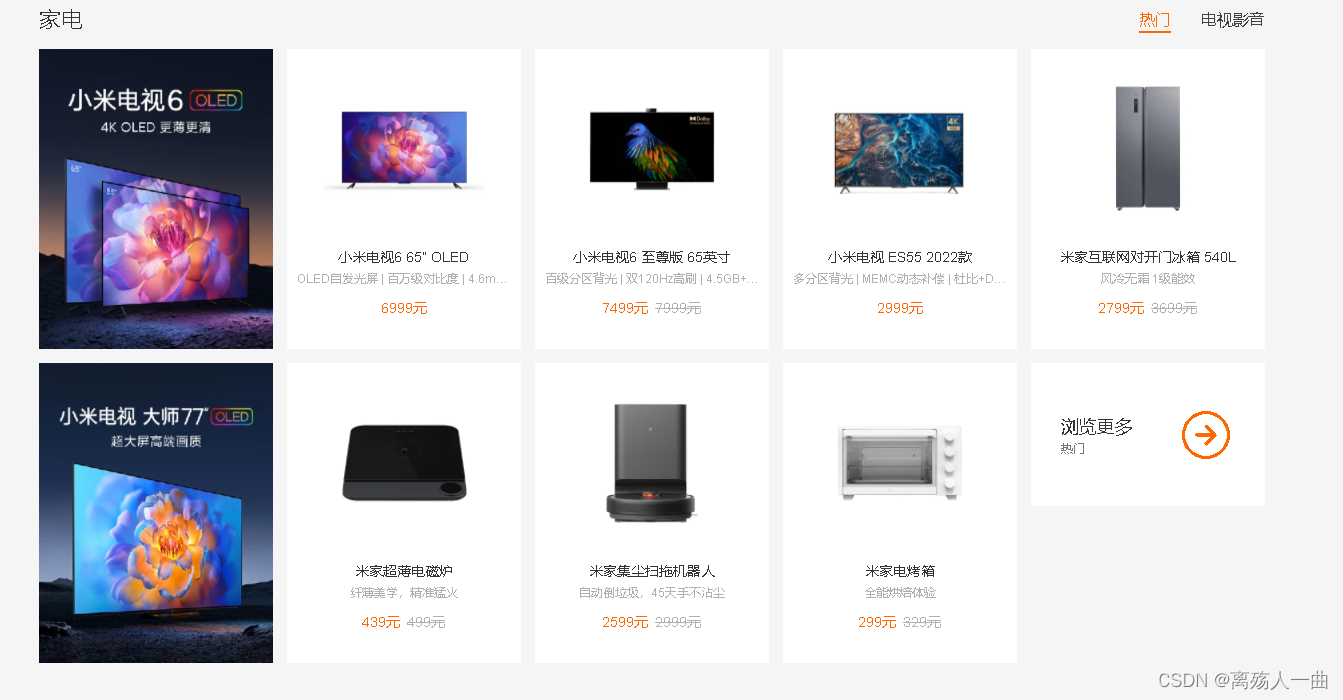Open 小米电视6 至尊版 65英寸 product card
The height and width of the screenshot is (700, 1343).
pyautogui.click(x=652, y=199)
